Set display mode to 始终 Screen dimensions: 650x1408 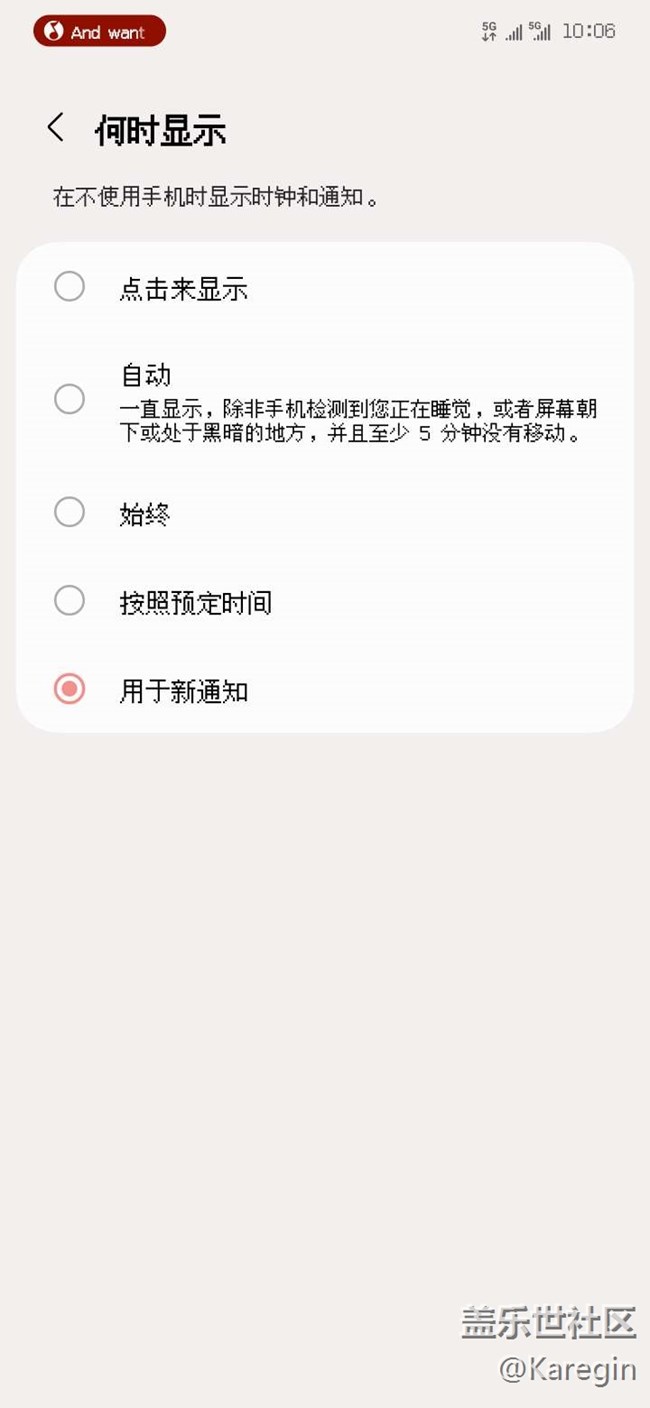pyautogui.click(x=69, y=513)
